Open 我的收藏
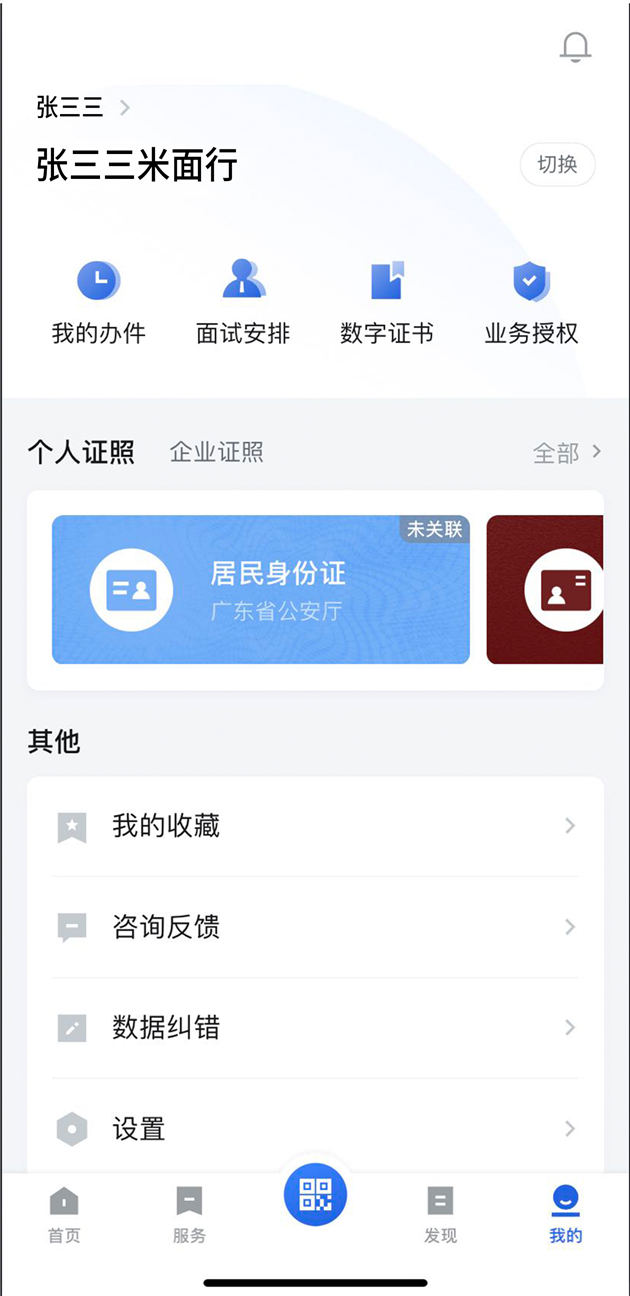 click(315, 826)
